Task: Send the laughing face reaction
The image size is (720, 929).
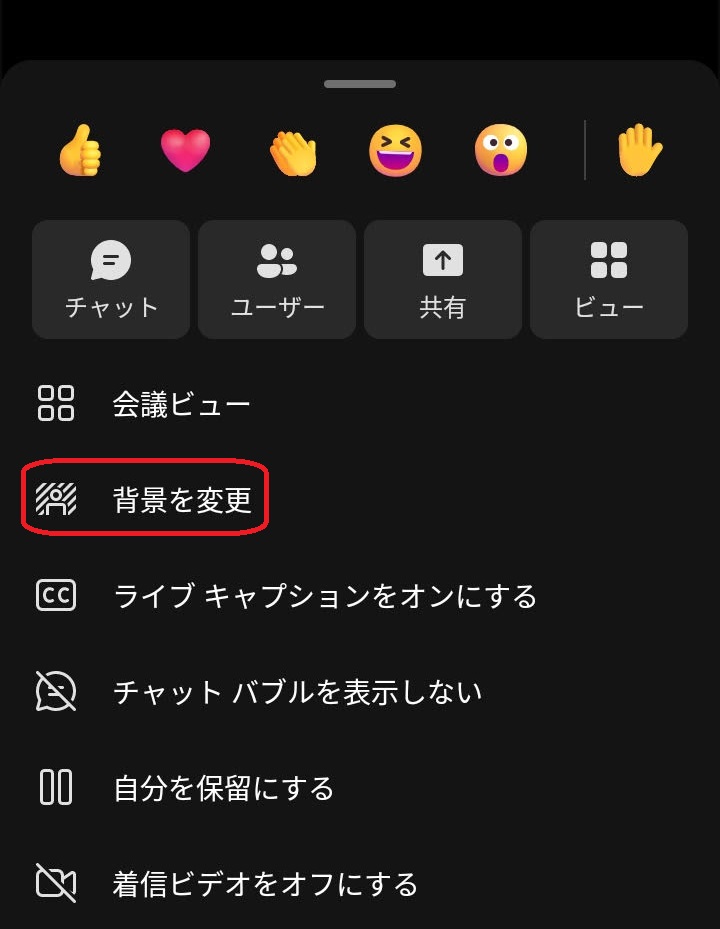Action: point(396,152)
